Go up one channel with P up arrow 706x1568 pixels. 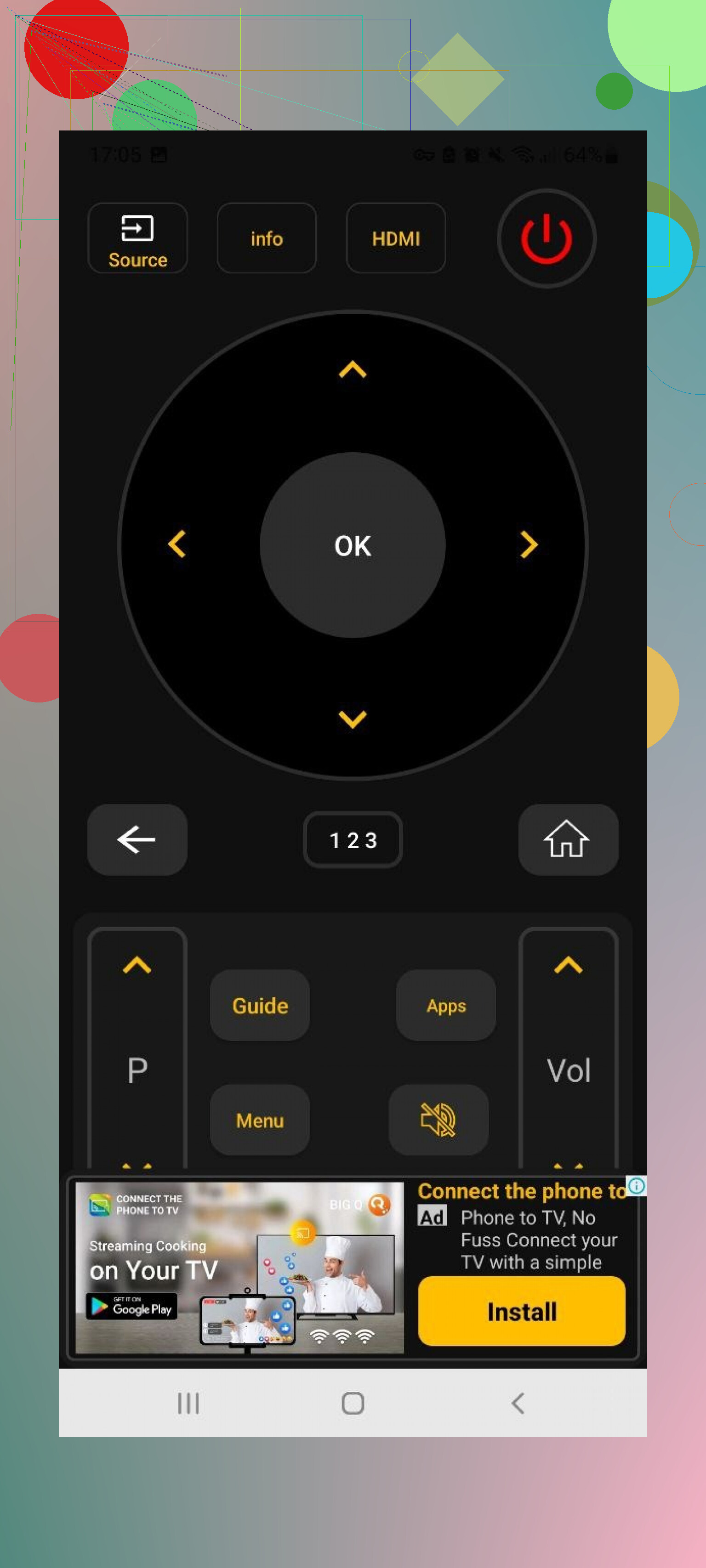tap(137, 965)
